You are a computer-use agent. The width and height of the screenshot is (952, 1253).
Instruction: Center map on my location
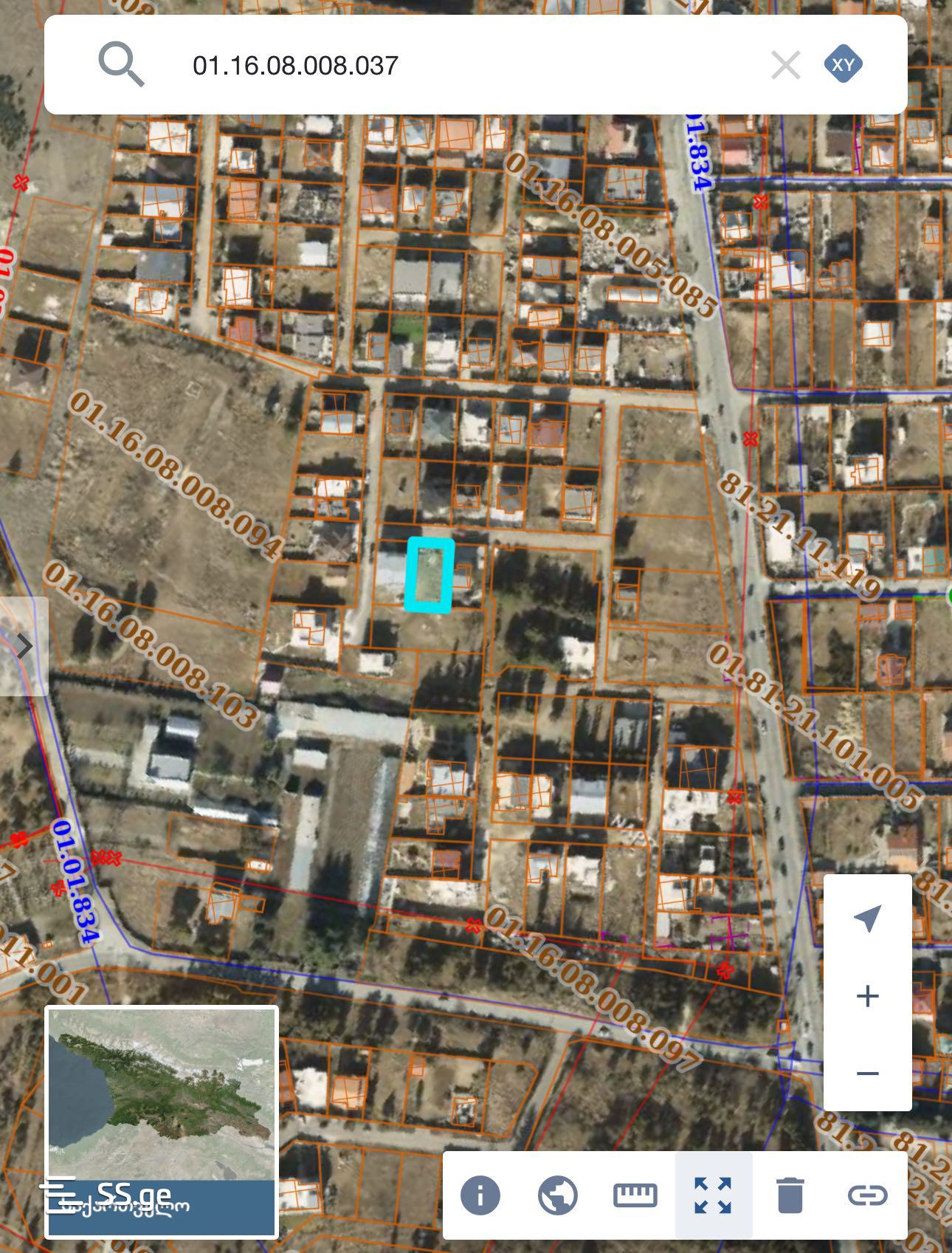point(867,918)
